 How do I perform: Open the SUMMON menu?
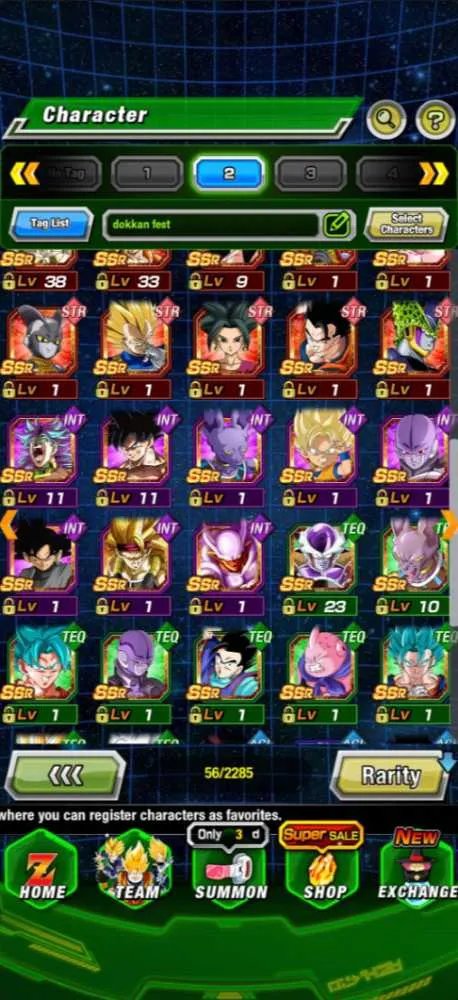tap(230, 869)
